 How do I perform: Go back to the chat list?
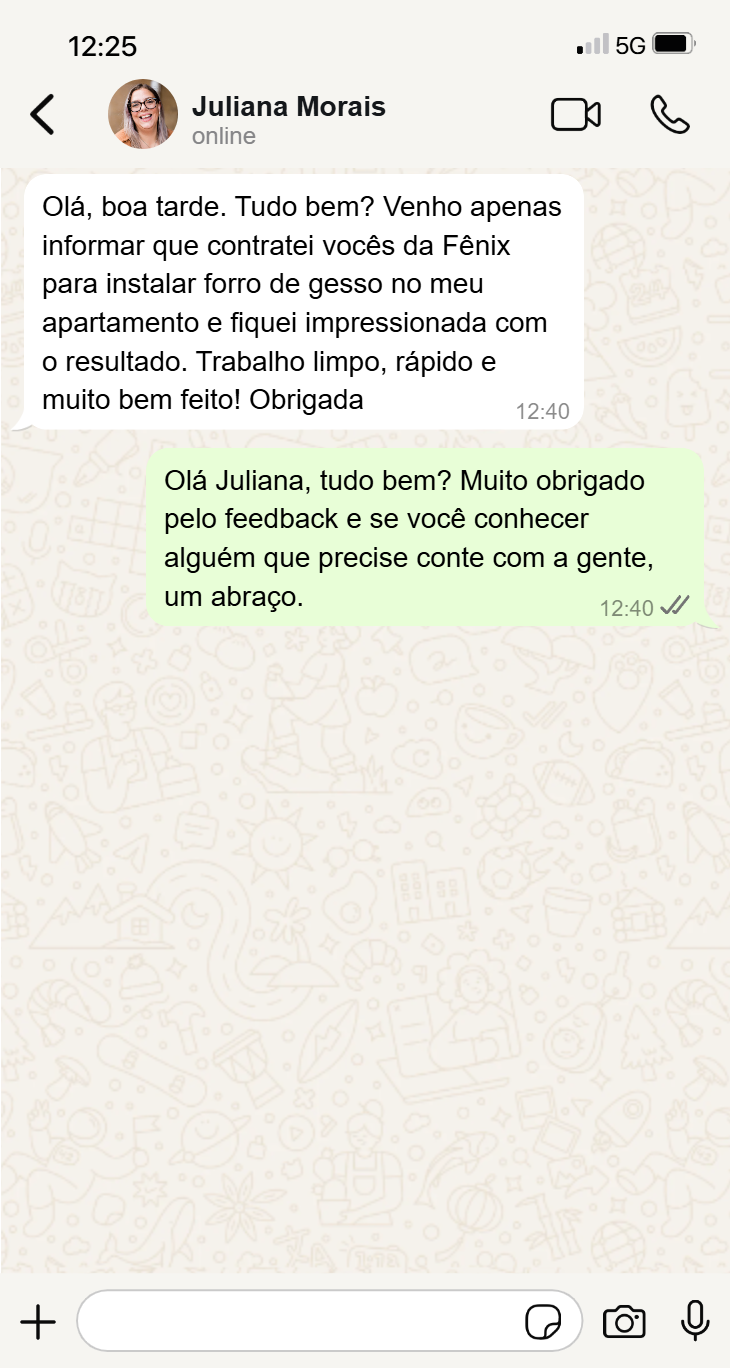42,115
